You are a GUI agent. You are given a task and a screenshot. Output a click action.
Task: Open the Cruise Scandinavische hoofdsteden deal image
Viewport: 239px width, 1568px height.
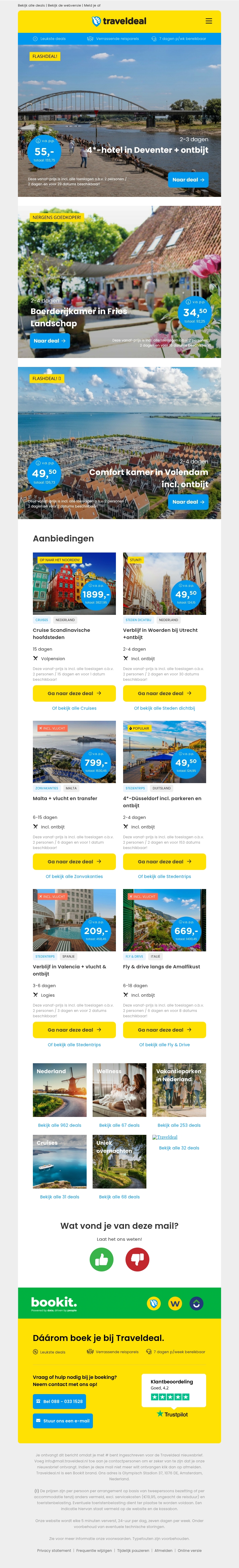pos(74,583)
